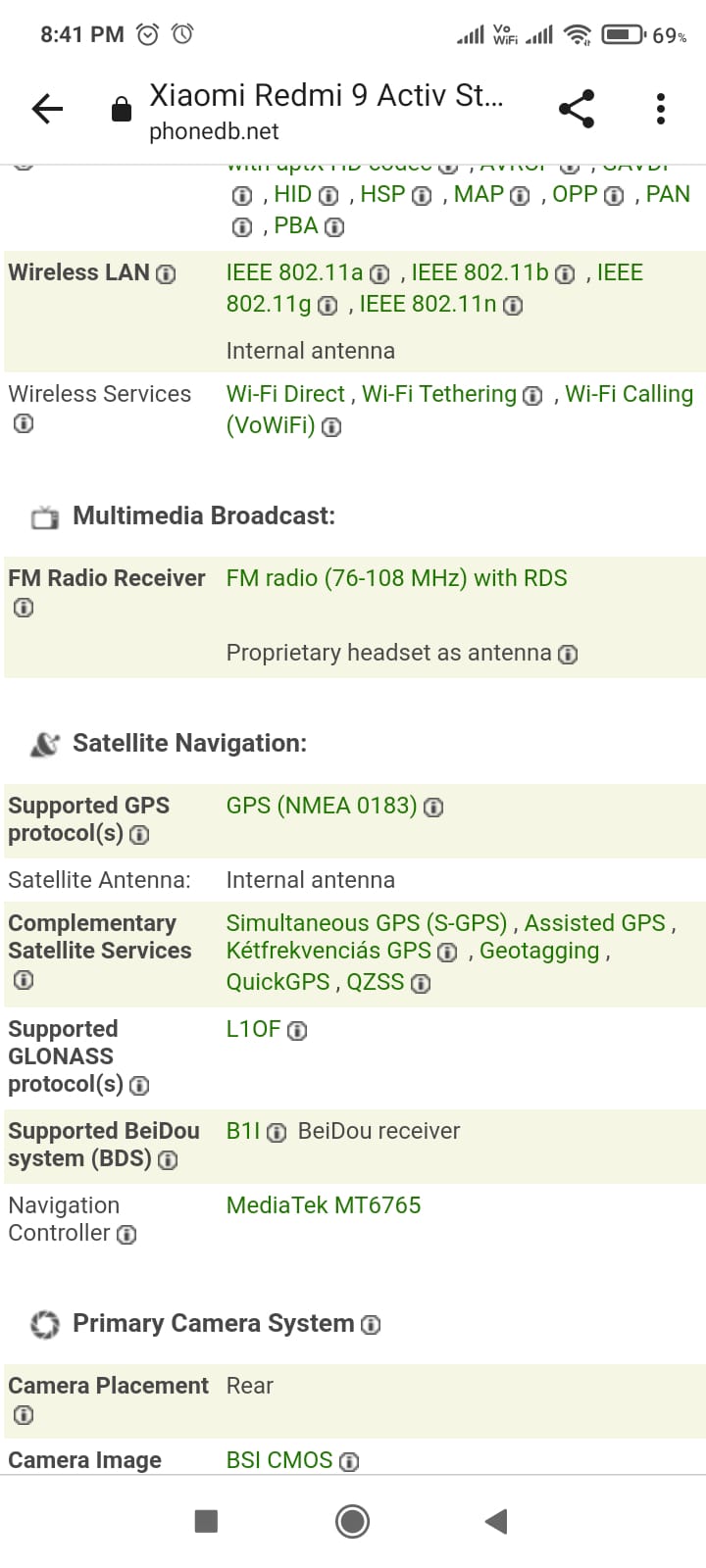Open the L1OF GLONASS protocol link
Image resolution: width=706 pixels, height=1568 pixels.
click(x=253, y=1029)
